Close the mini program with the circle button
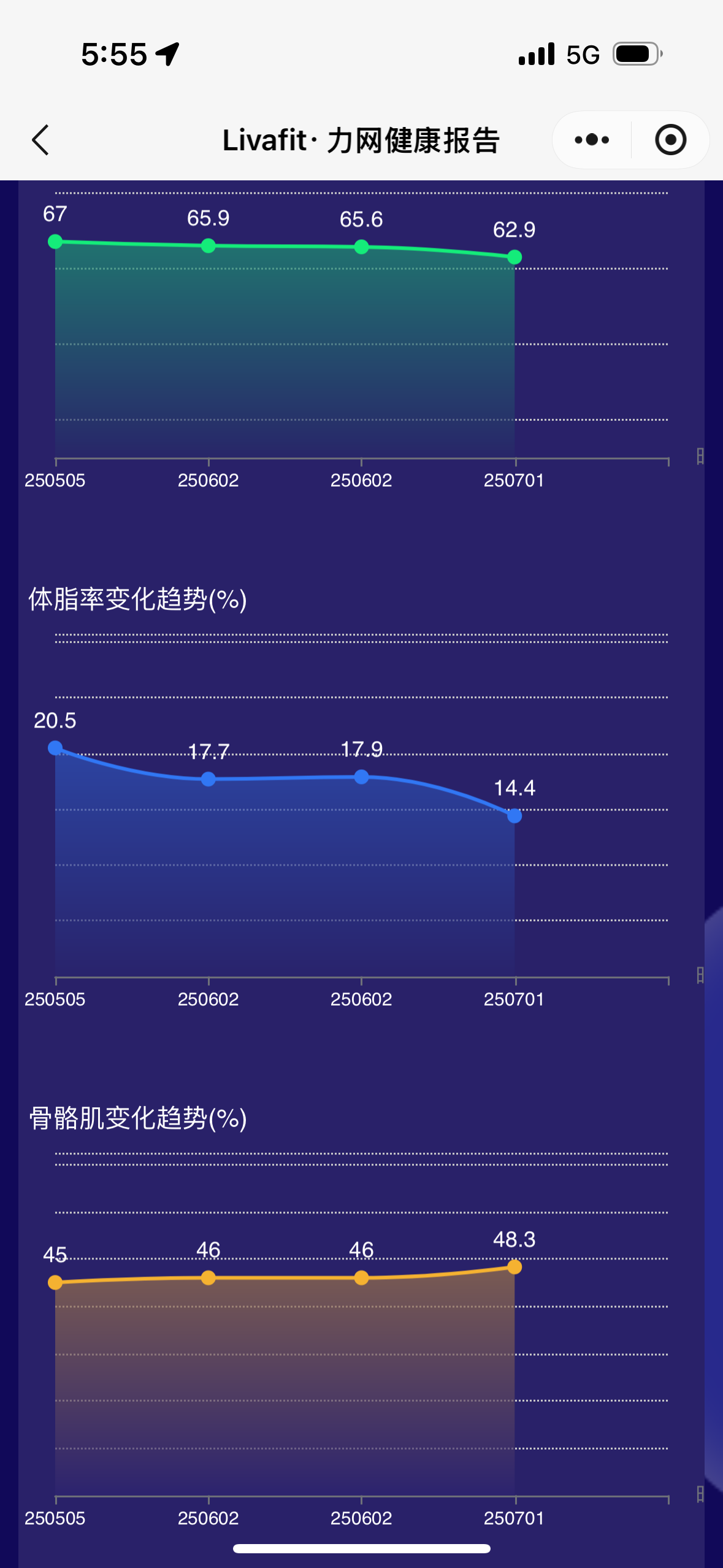 (x=670, y=140)
